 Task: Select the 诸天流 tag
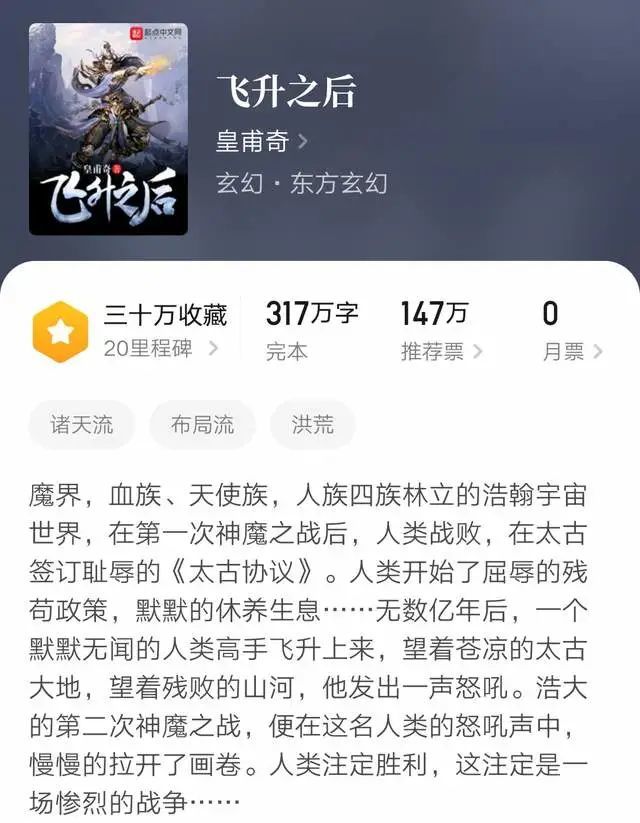click(82, 425)
